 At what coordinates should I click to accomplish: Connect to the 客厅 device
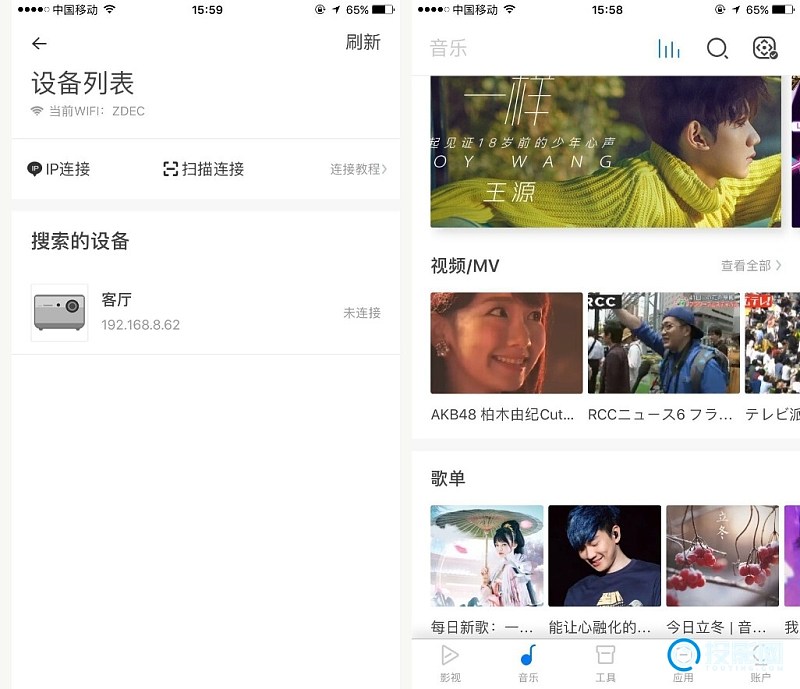(x=205, y=312)
